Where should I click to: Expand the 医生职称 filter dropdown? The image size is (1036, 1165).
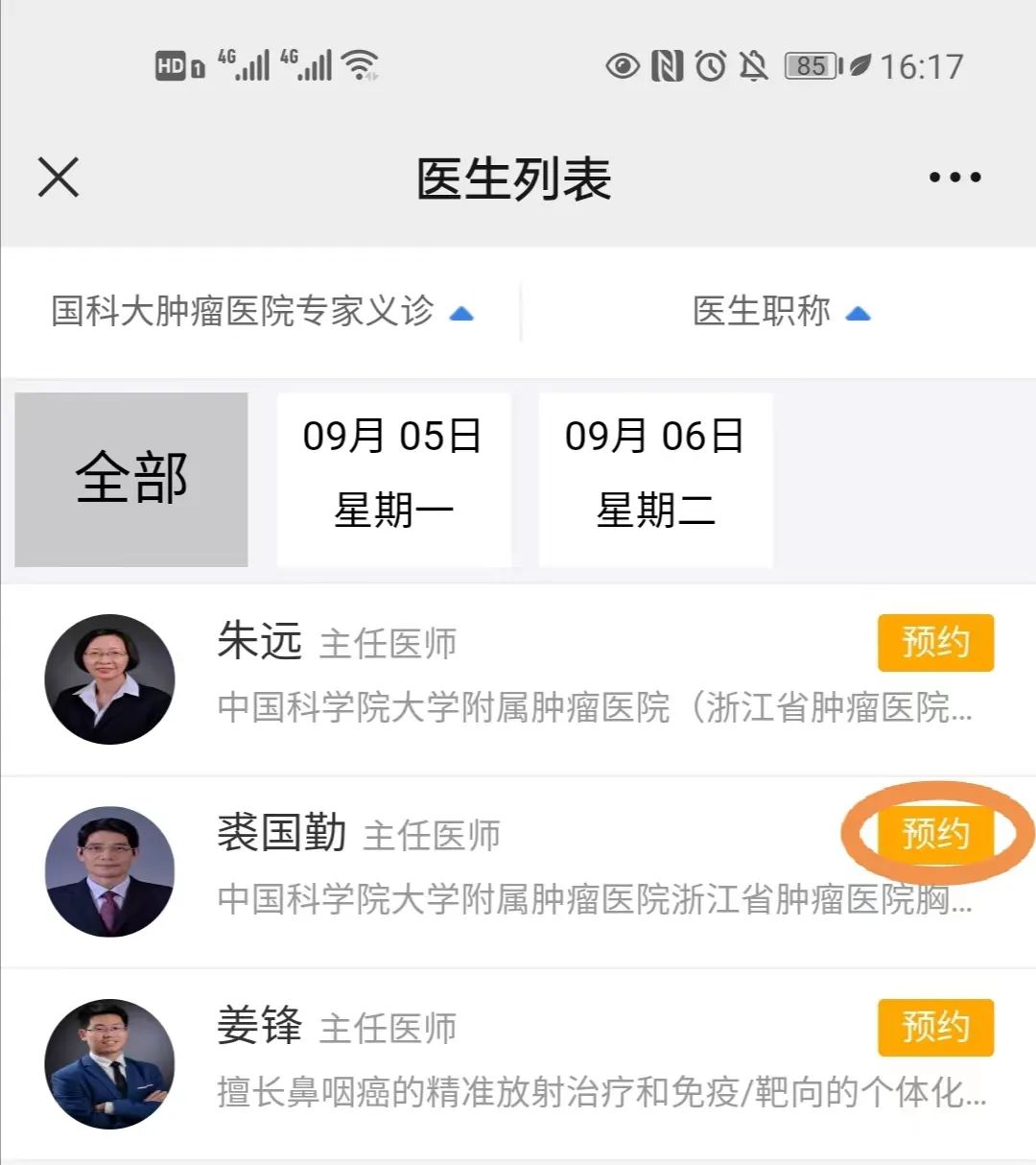pos(780,312)
